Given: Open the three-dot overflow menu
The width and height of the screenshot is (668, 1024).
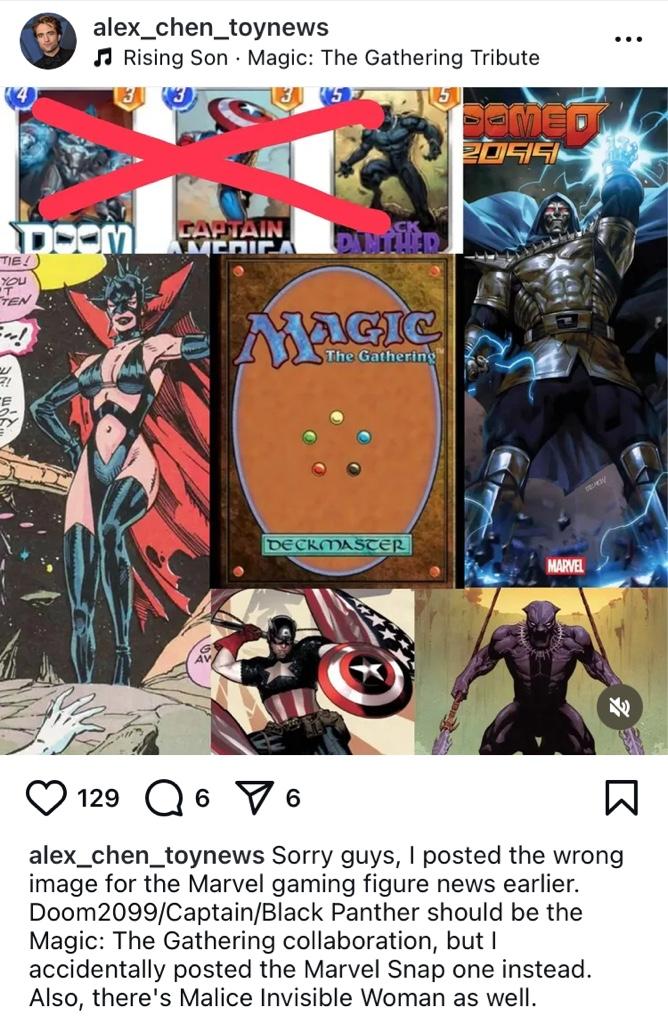Looking at the screenshot, I should 627,41.
